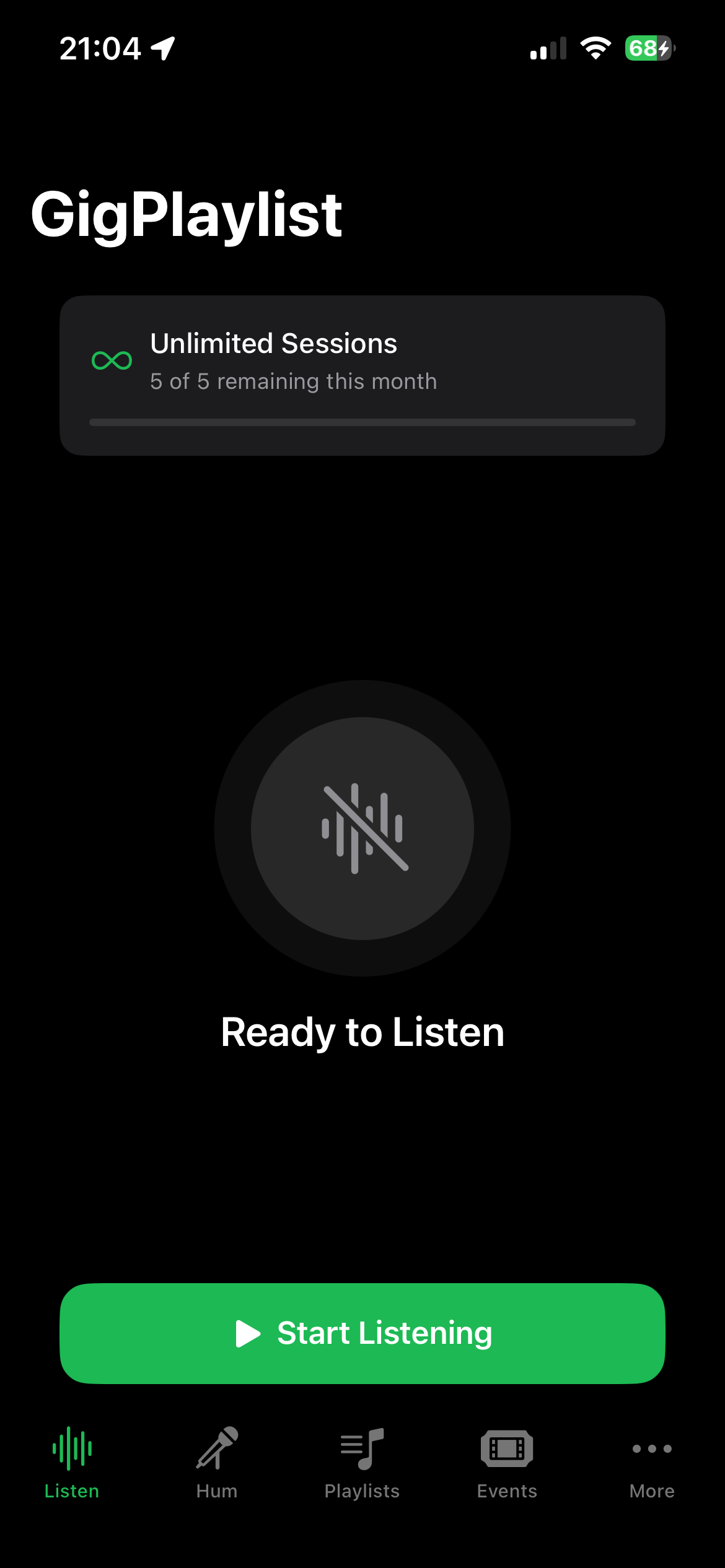This screenshot has width=725, height=1568.
Task: Tap the green infinity Unlimited Sessions icon
Action: pos(113,359)
